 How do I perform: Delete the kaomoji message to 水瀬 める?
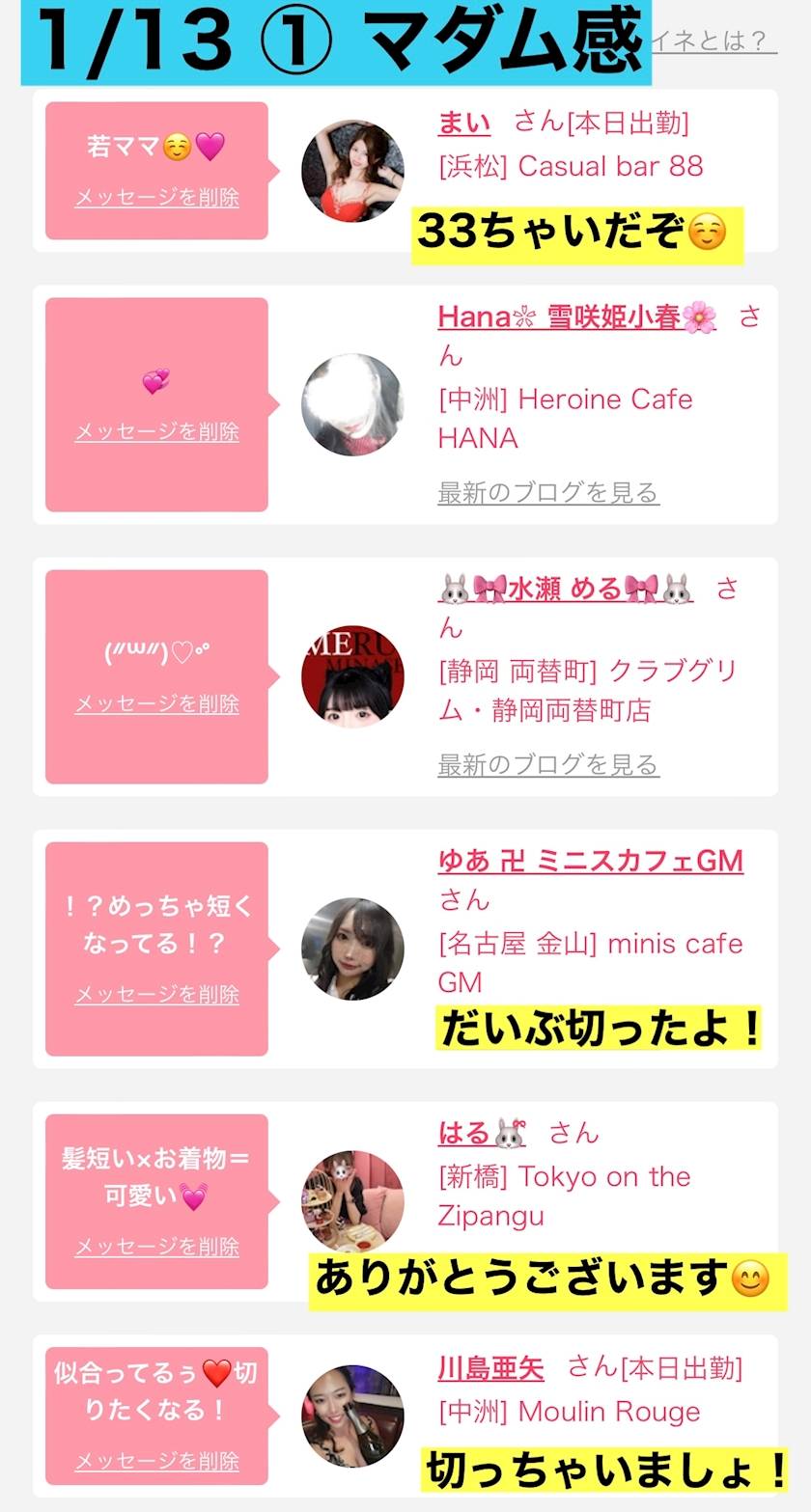coord(157,704)
